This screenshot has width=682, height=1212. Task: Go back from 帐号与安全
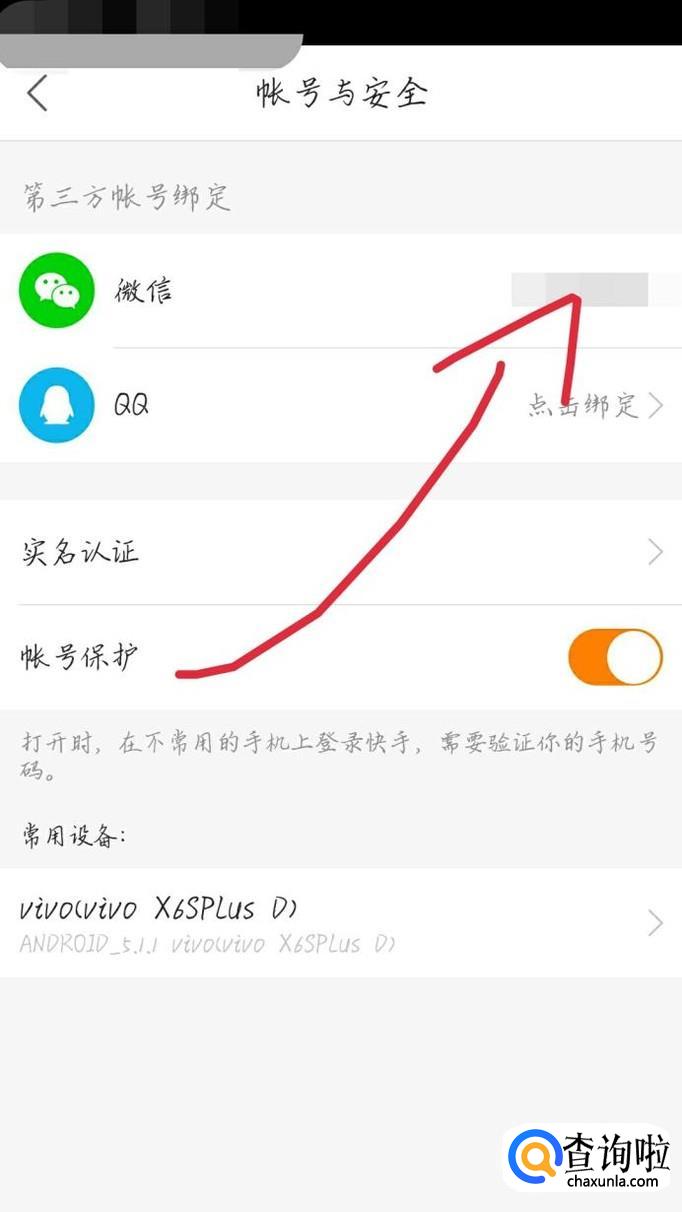pyautogui.click(x=37, y=93)
